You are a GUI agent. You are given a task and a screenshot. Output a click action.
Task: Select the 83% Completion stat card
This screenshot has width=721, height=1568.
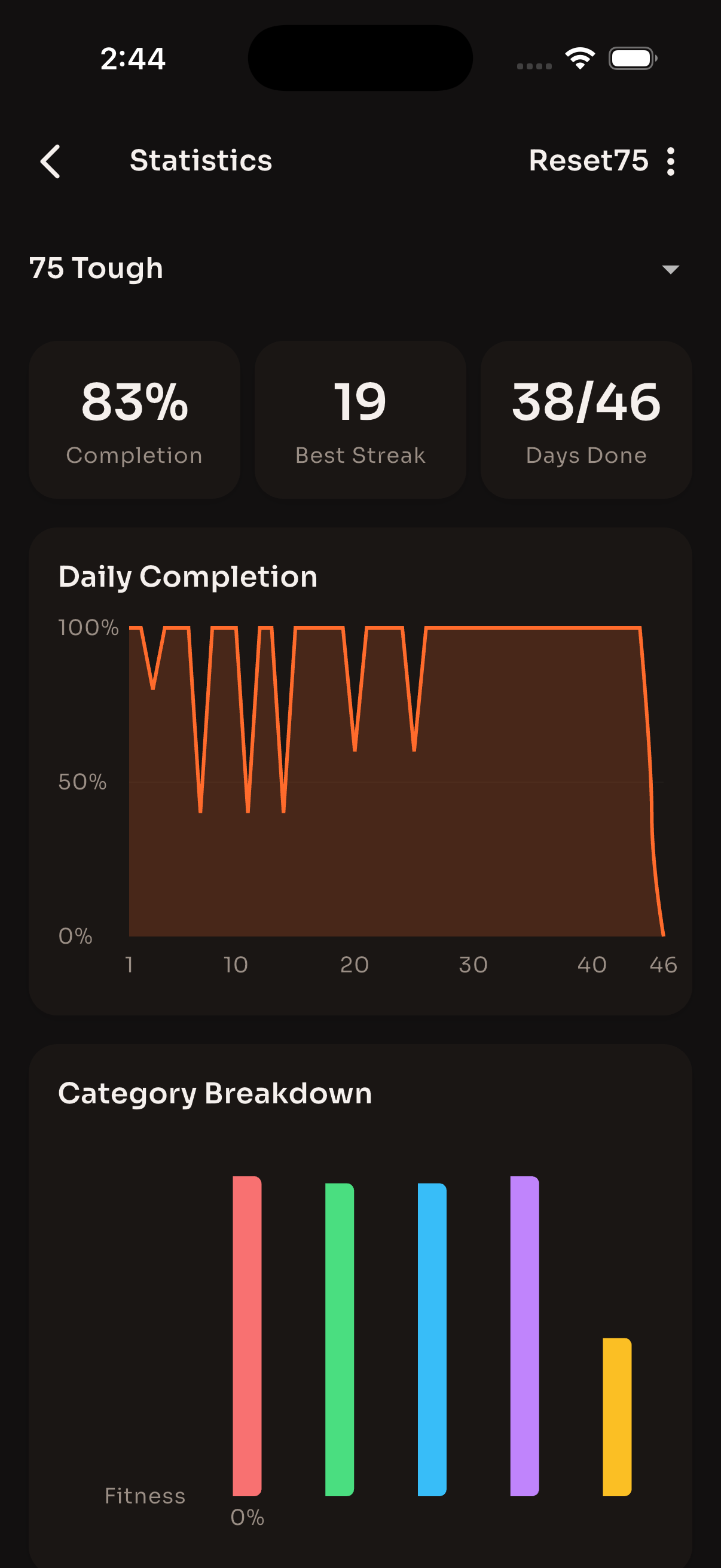134,420
